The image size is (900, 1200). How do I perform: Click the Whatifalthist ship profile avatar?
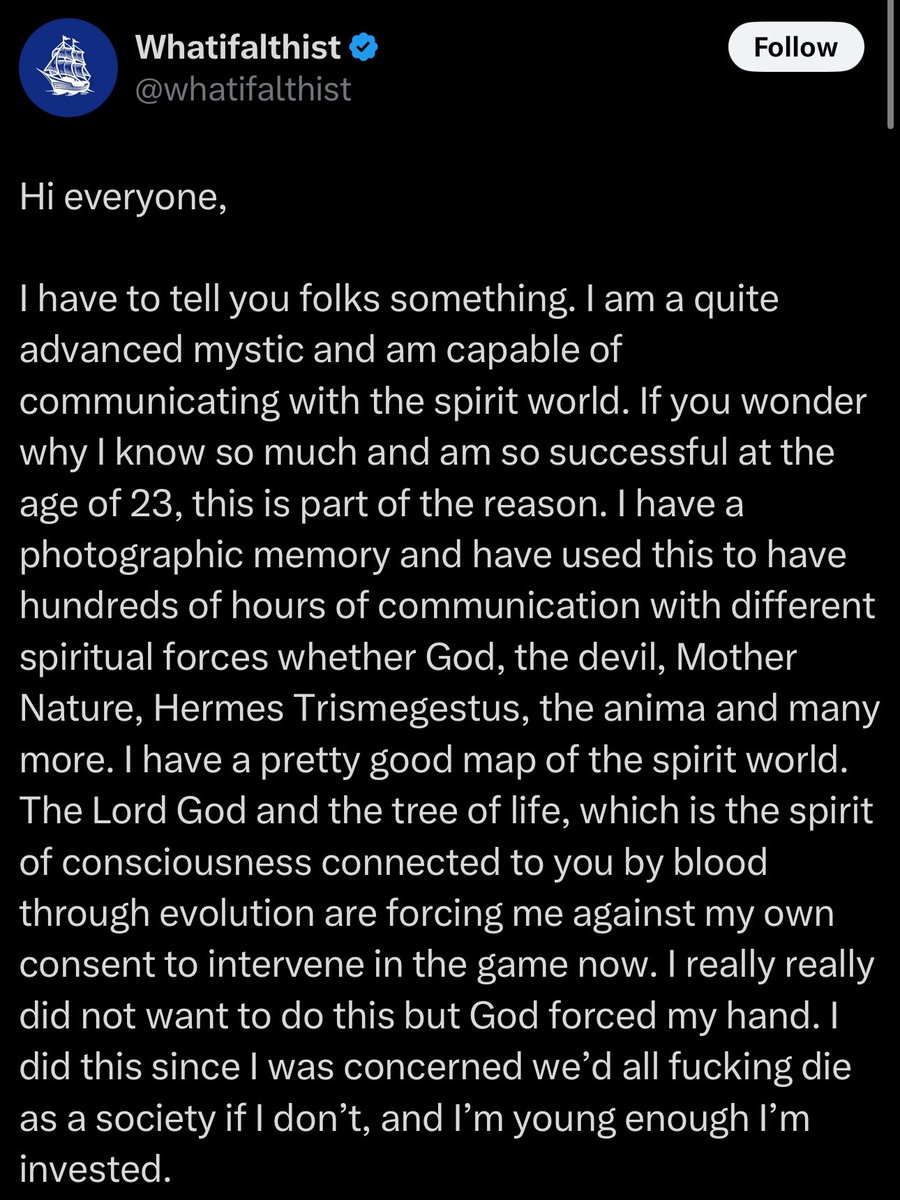click(x=68, y=67)
